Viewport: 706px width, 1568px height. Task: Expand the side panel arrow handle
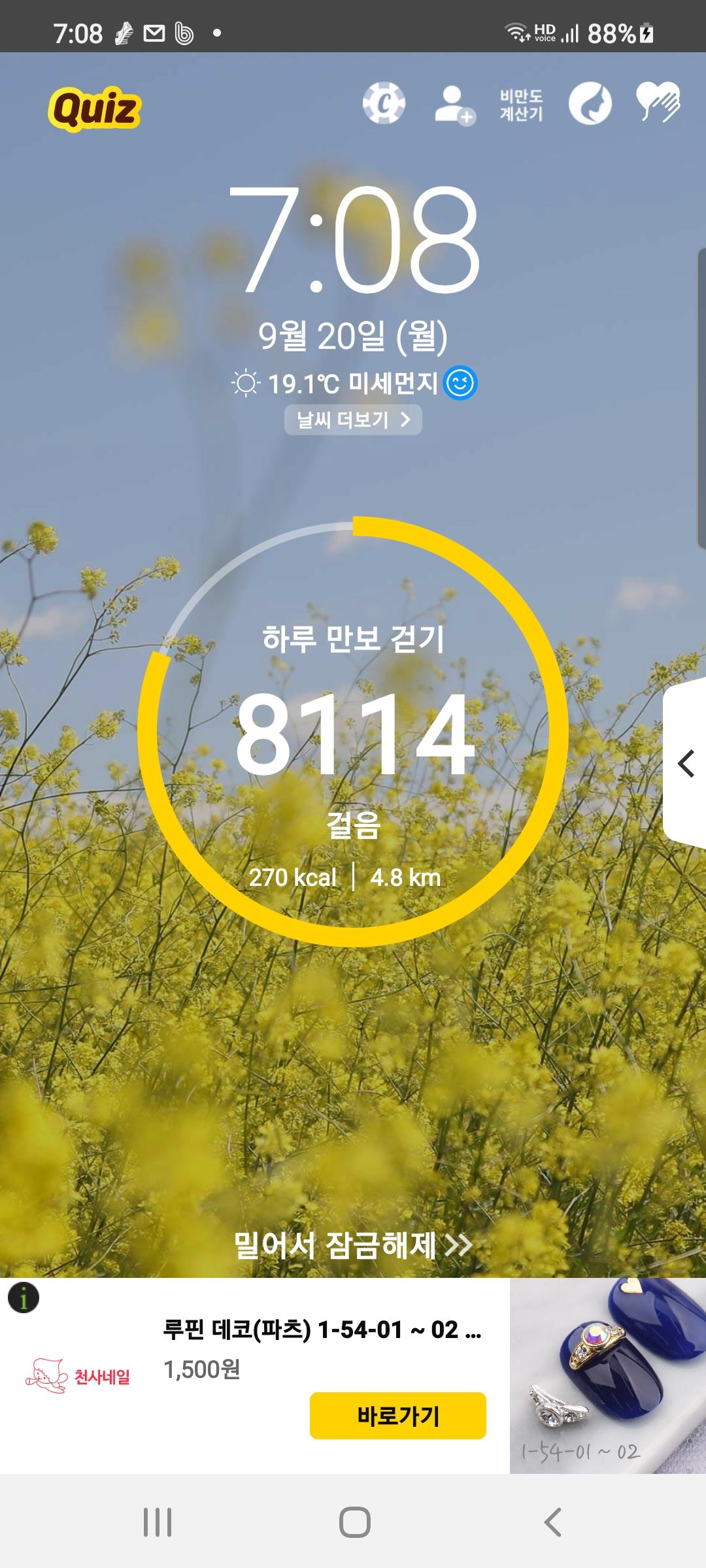pyautogui.click(x=686, y=763)
